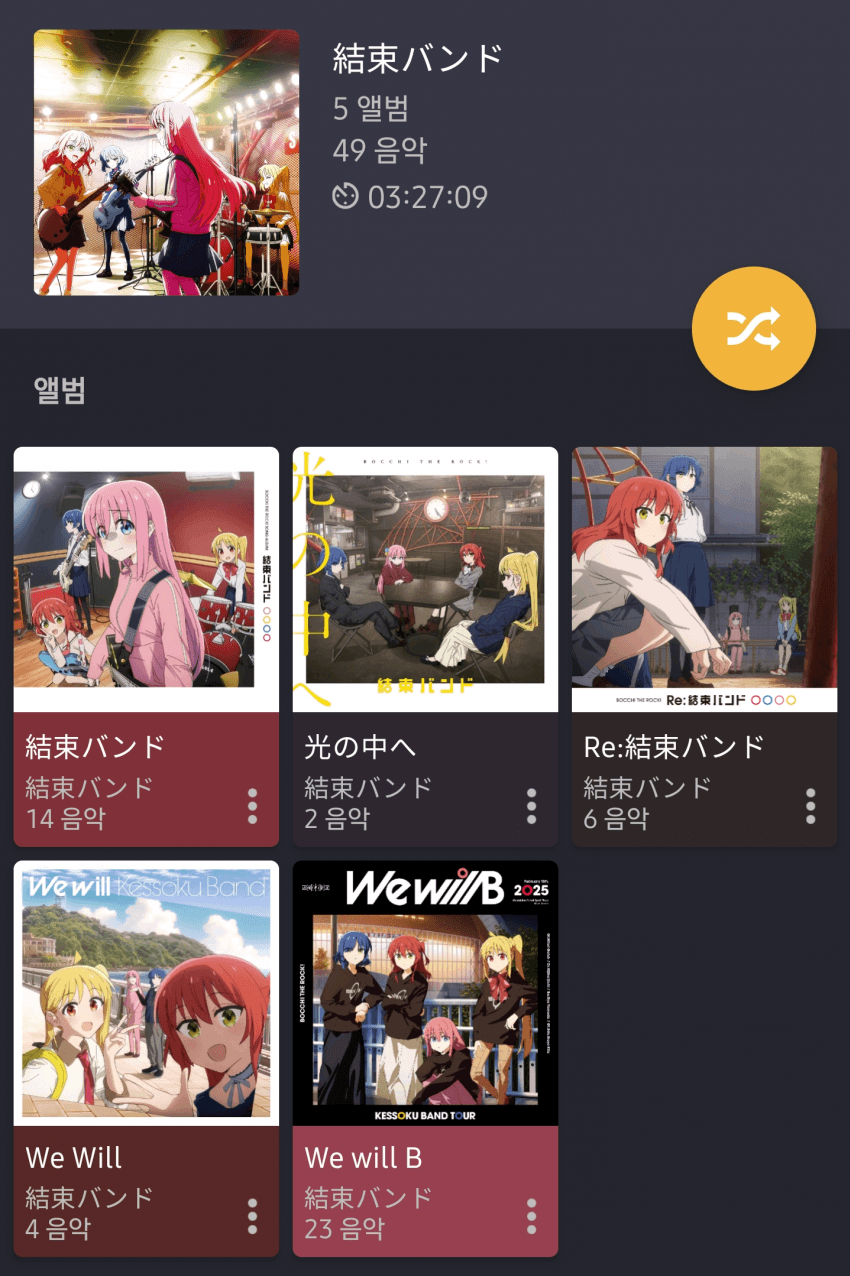The image size is (850, 1276).
Task: Open more options for 結束バンド album
Action: tap(252, 805)
